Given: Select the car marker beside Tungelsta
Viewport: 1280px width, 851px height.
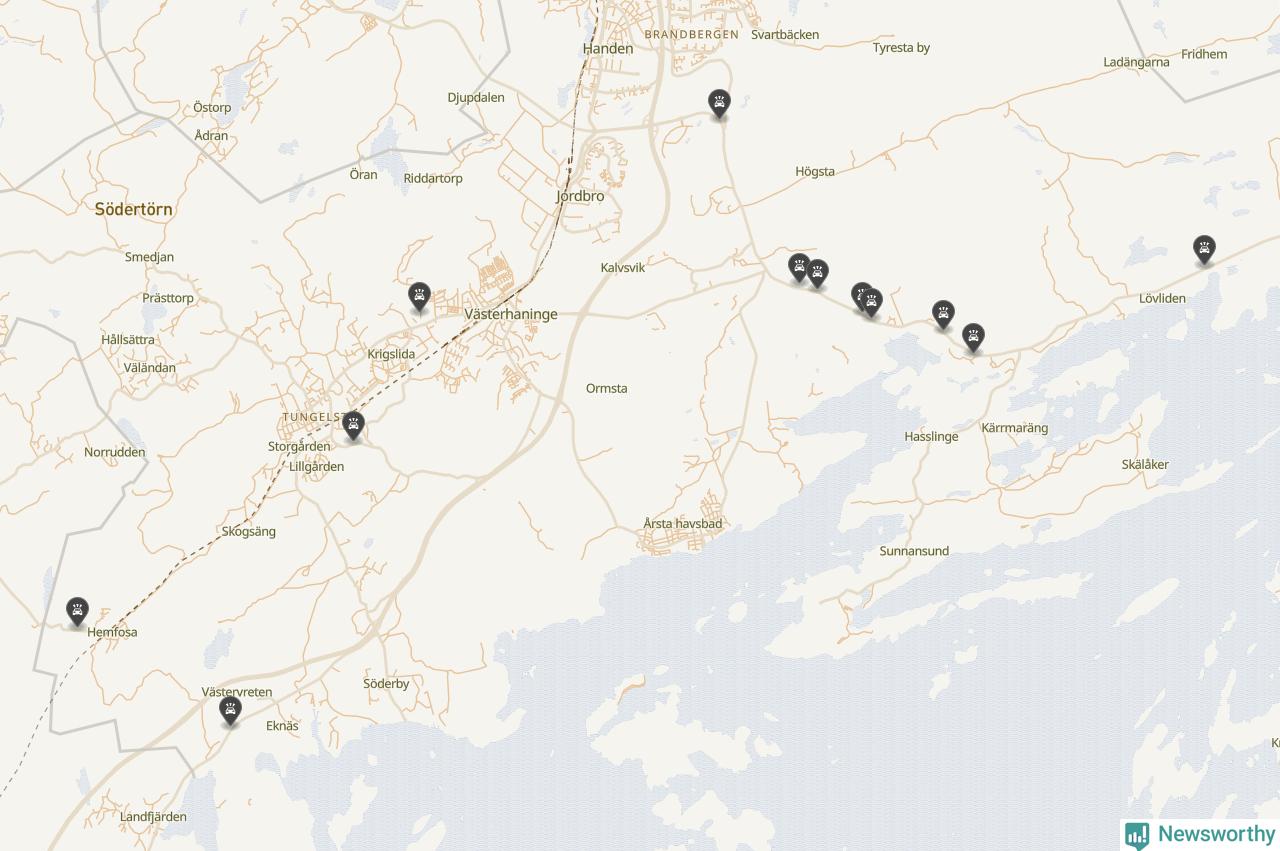Looking at the screenshot, I should coord(353,424).
